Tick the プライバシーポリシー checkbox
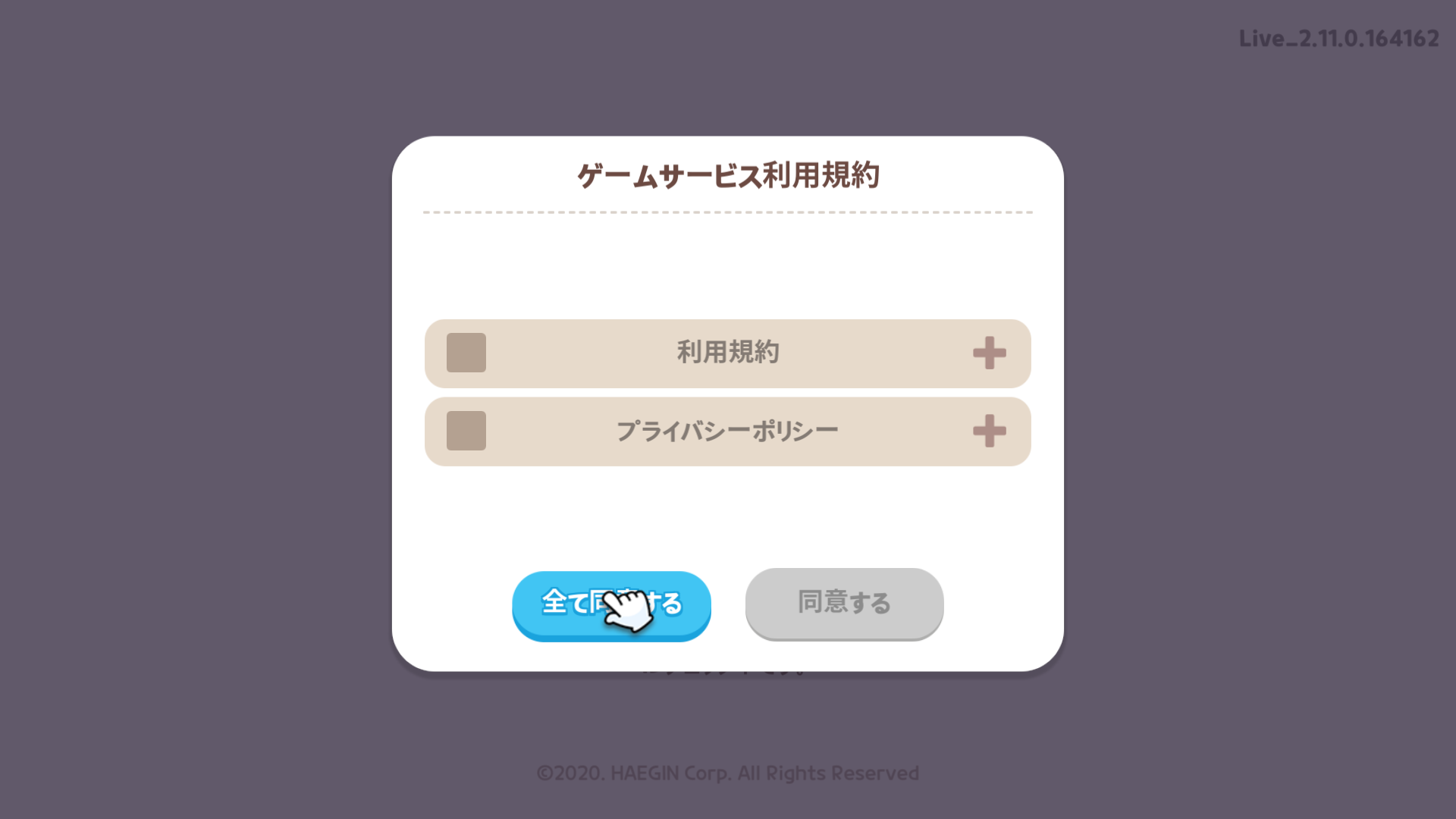Screen dimensions: 1456x819 (x=466, y=431)
